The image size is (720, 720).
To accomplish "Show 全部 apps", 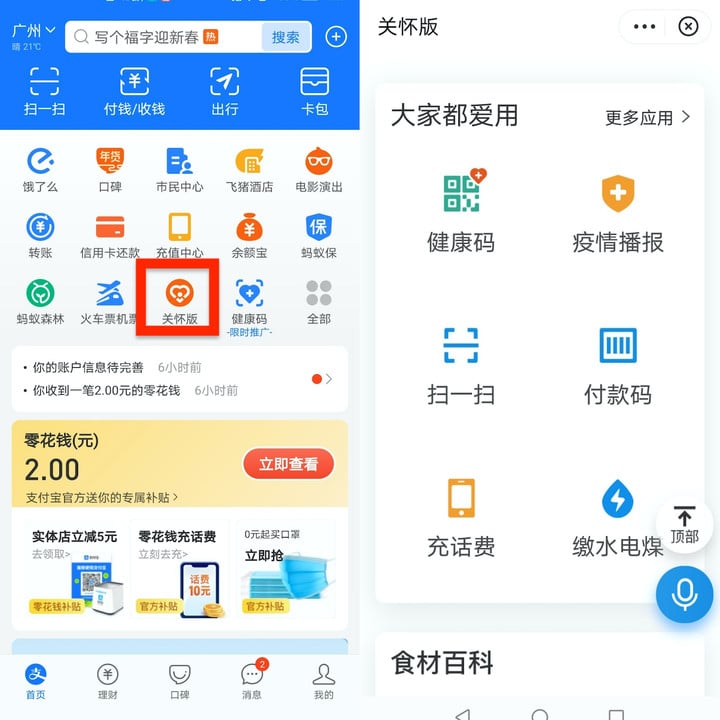I will point(318,300).
